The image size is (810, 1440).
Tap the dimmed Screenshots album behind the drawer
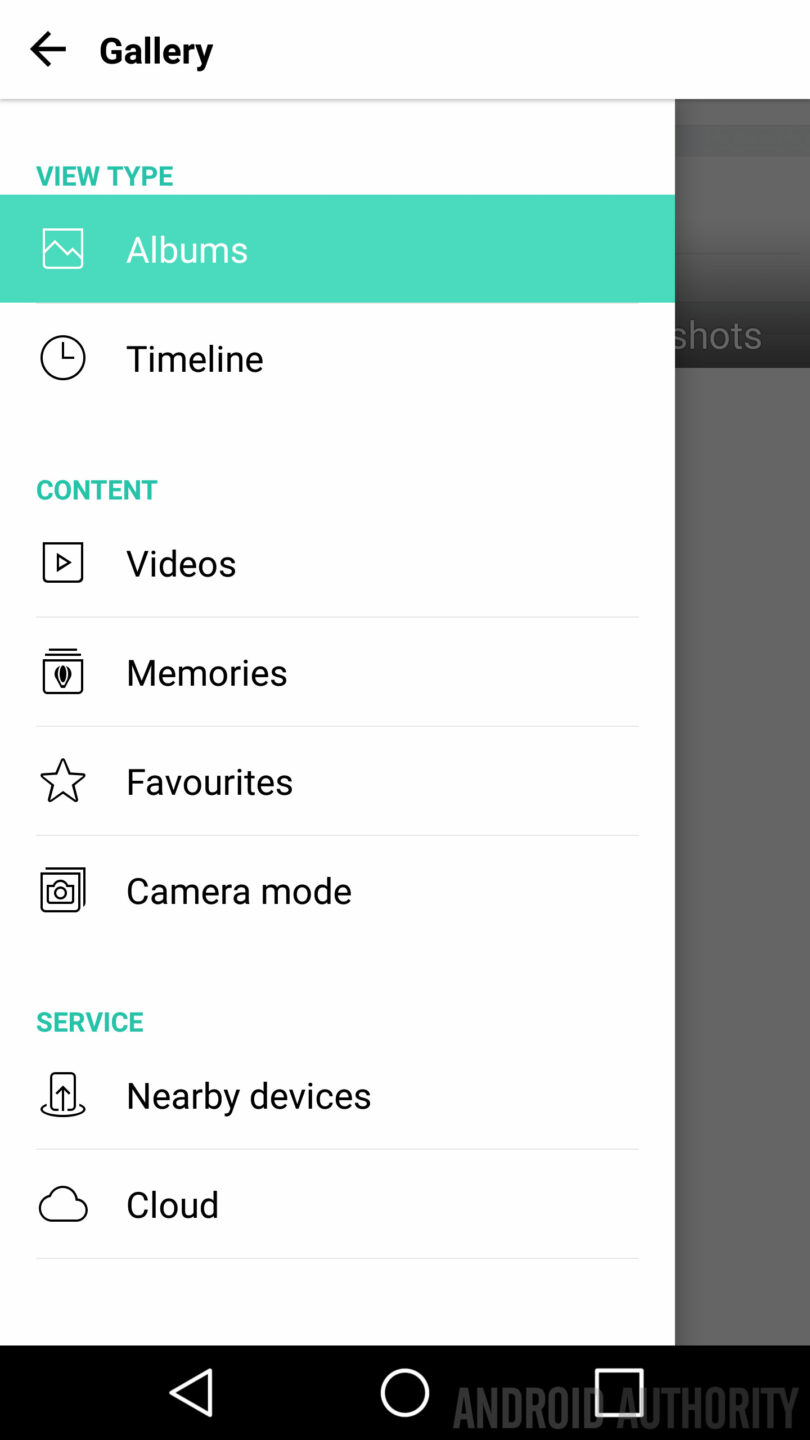coord(740,335)
